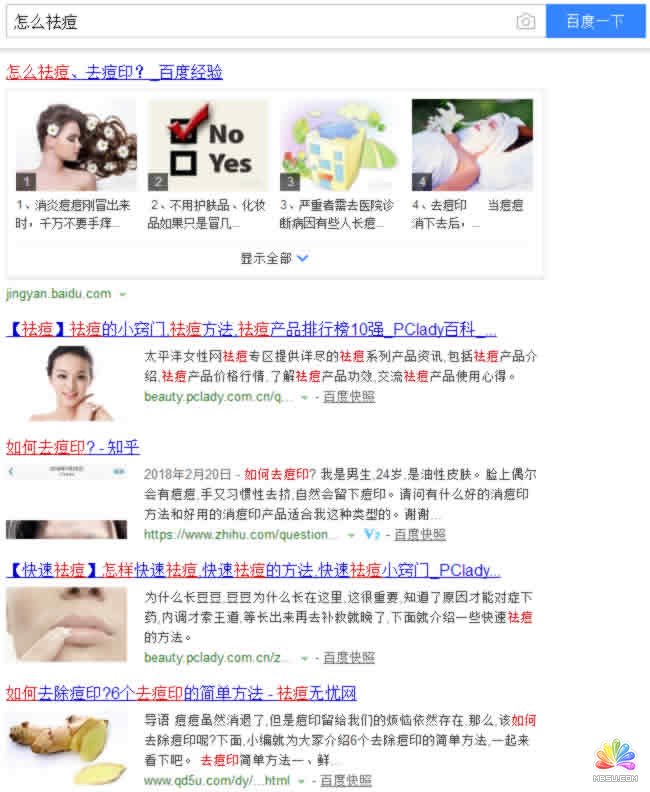Tap the lips photo beside the 快速祛痘 result
Screen dimensions: 650x792
(66, 624)
